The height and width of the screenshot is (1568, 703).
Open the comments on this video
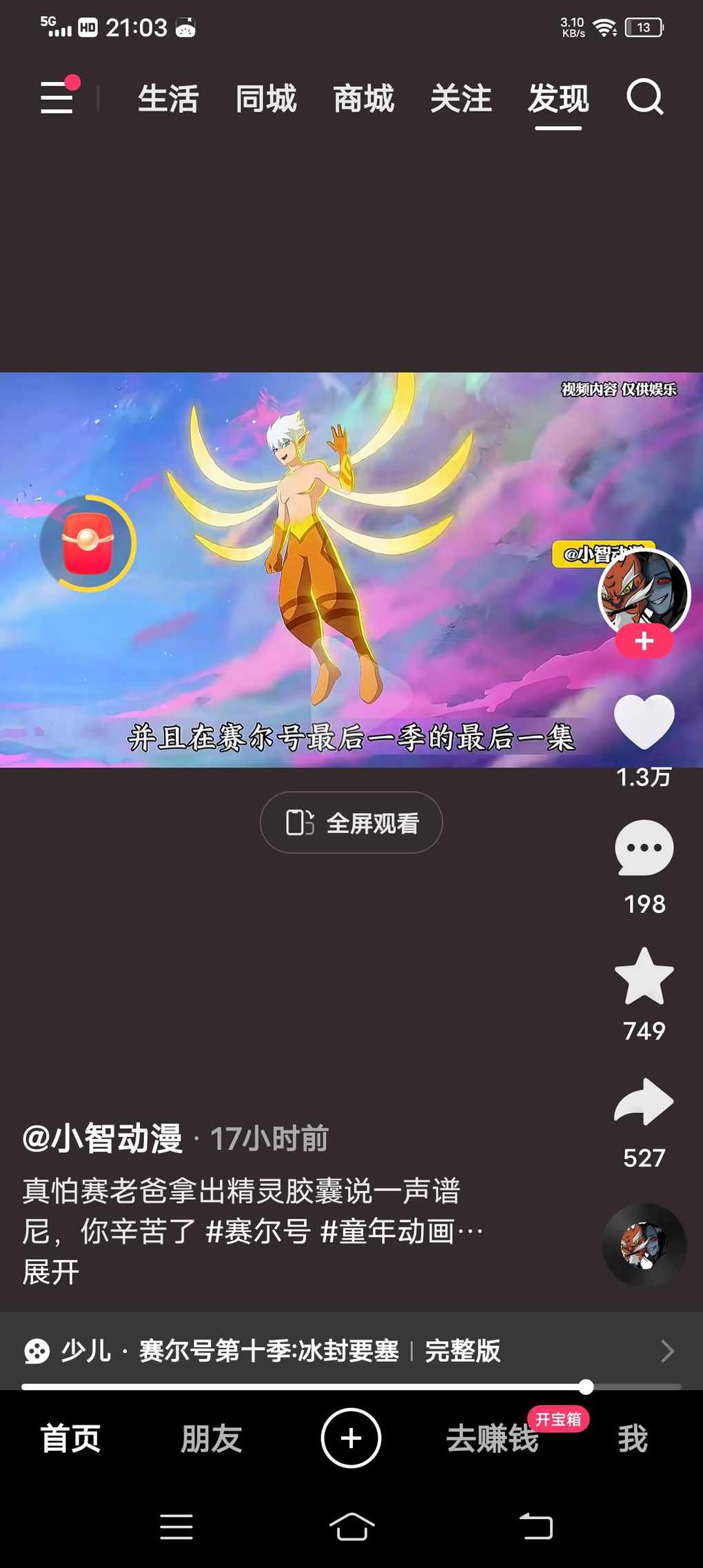[x=644, y=848]
